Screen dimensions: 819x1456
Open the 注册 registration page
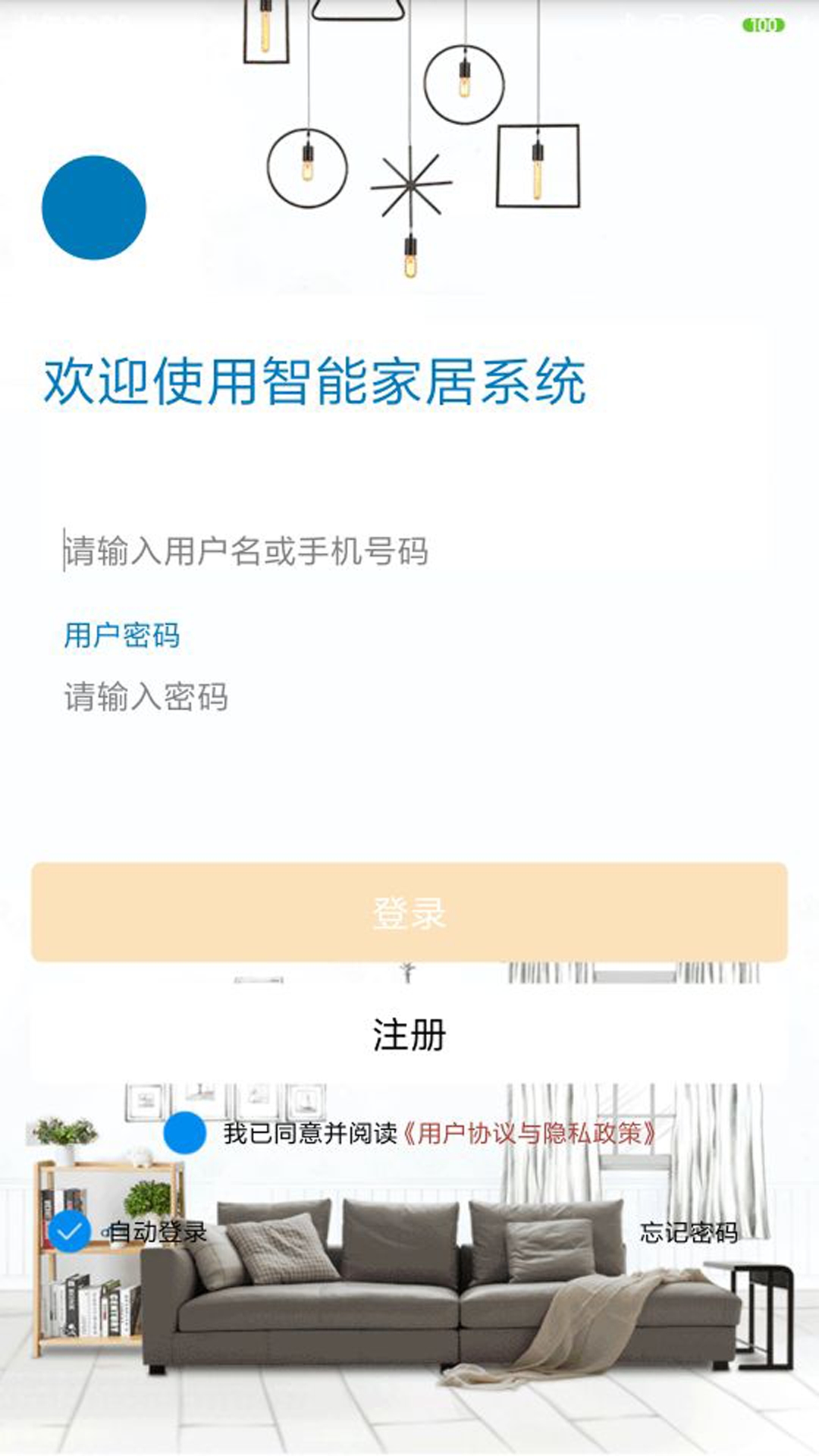(x=409, y=1035)
